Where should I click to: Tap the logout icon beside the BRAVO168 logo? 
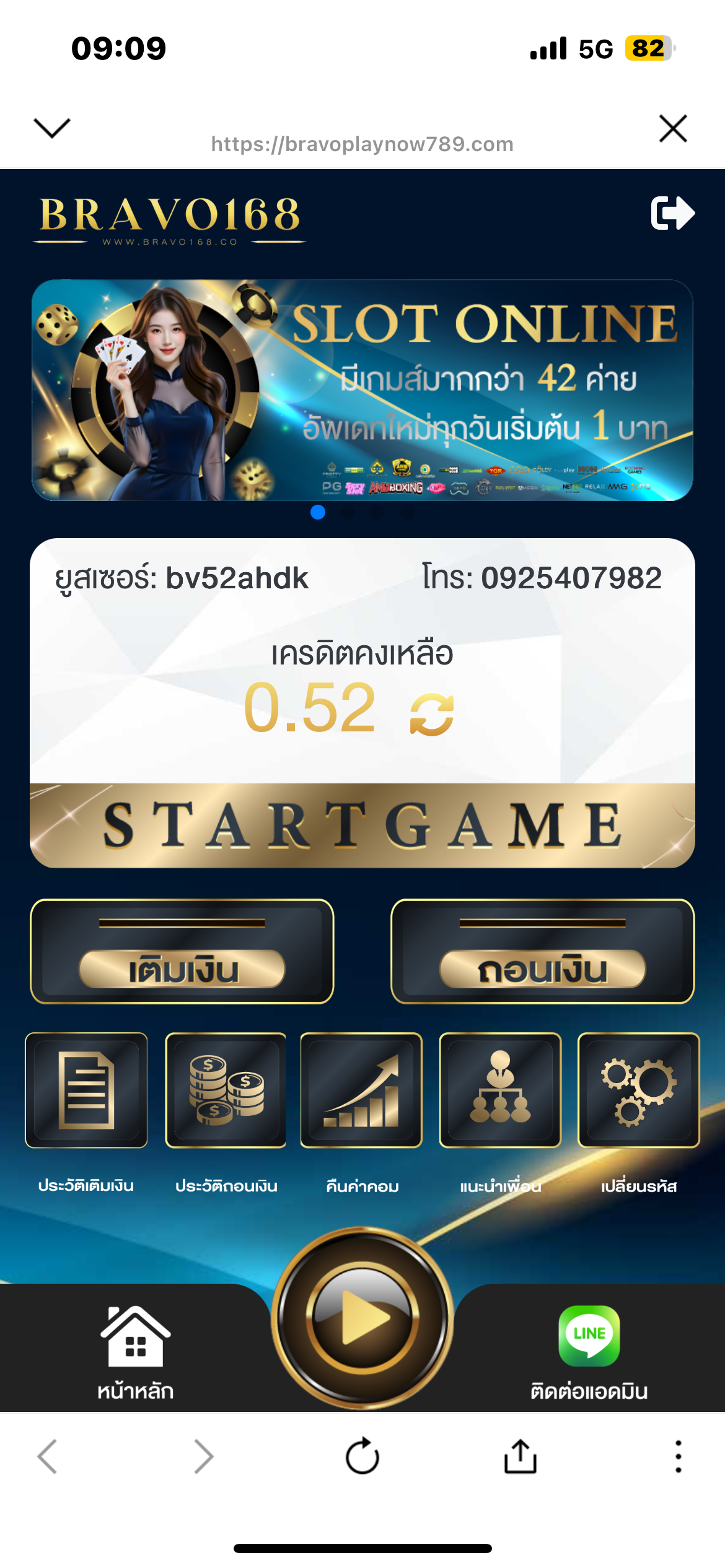click(x=672, y=213)
